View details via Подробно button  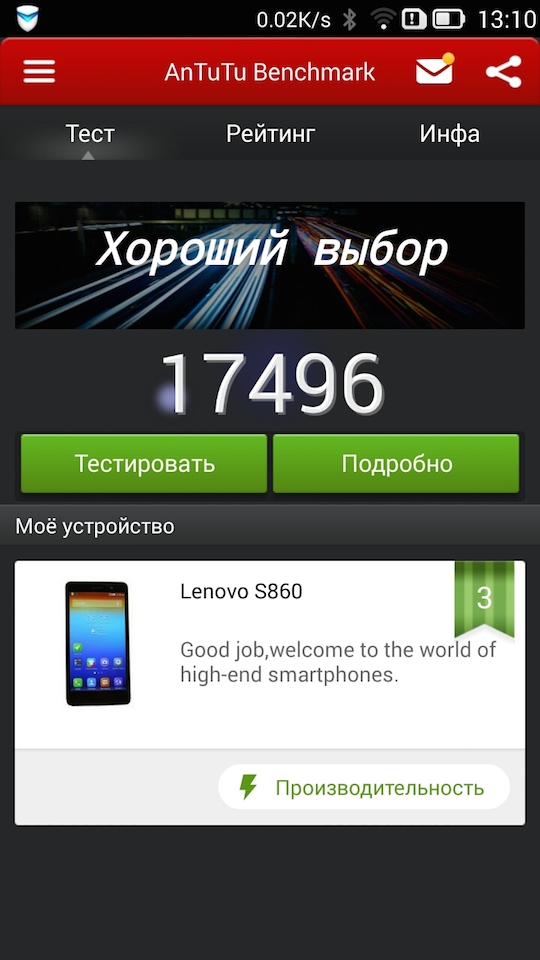tap(396, 463)
